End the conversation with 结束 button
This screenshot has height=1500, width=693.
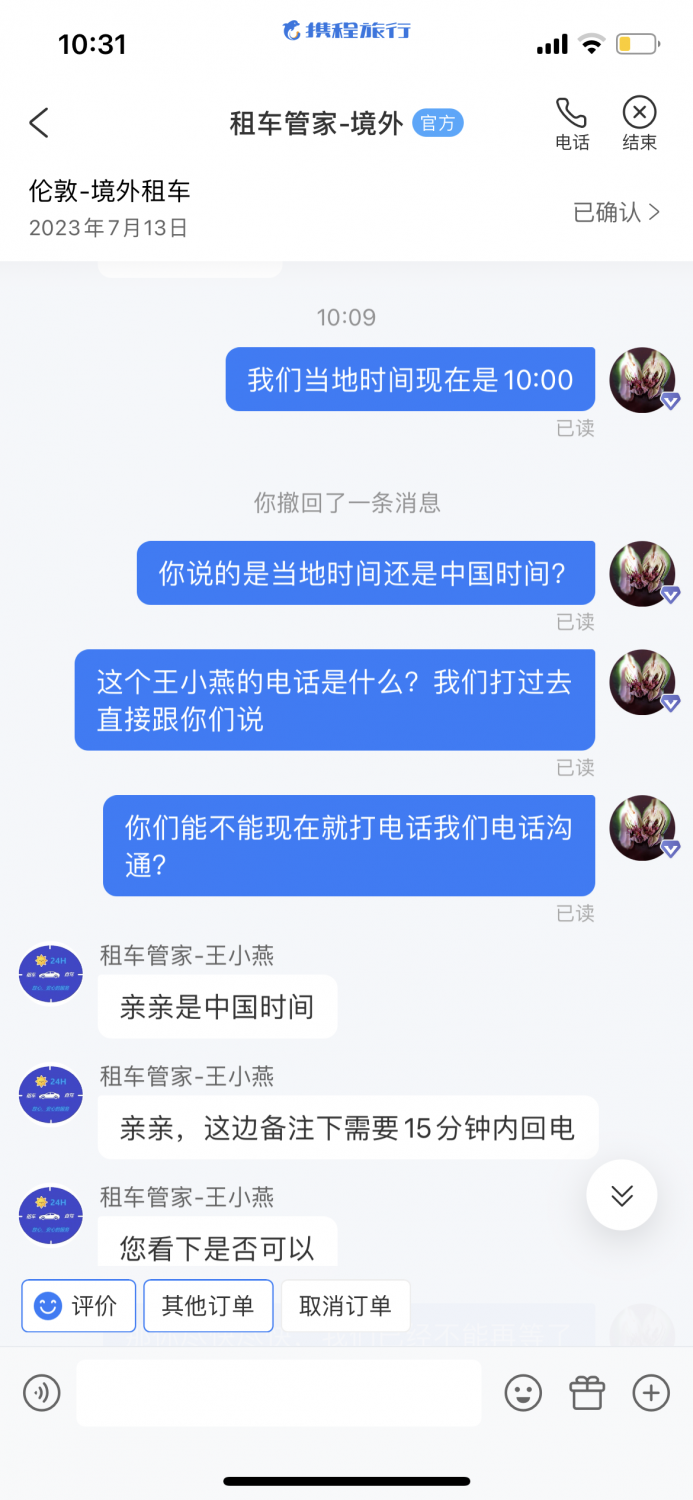[639, 124]
